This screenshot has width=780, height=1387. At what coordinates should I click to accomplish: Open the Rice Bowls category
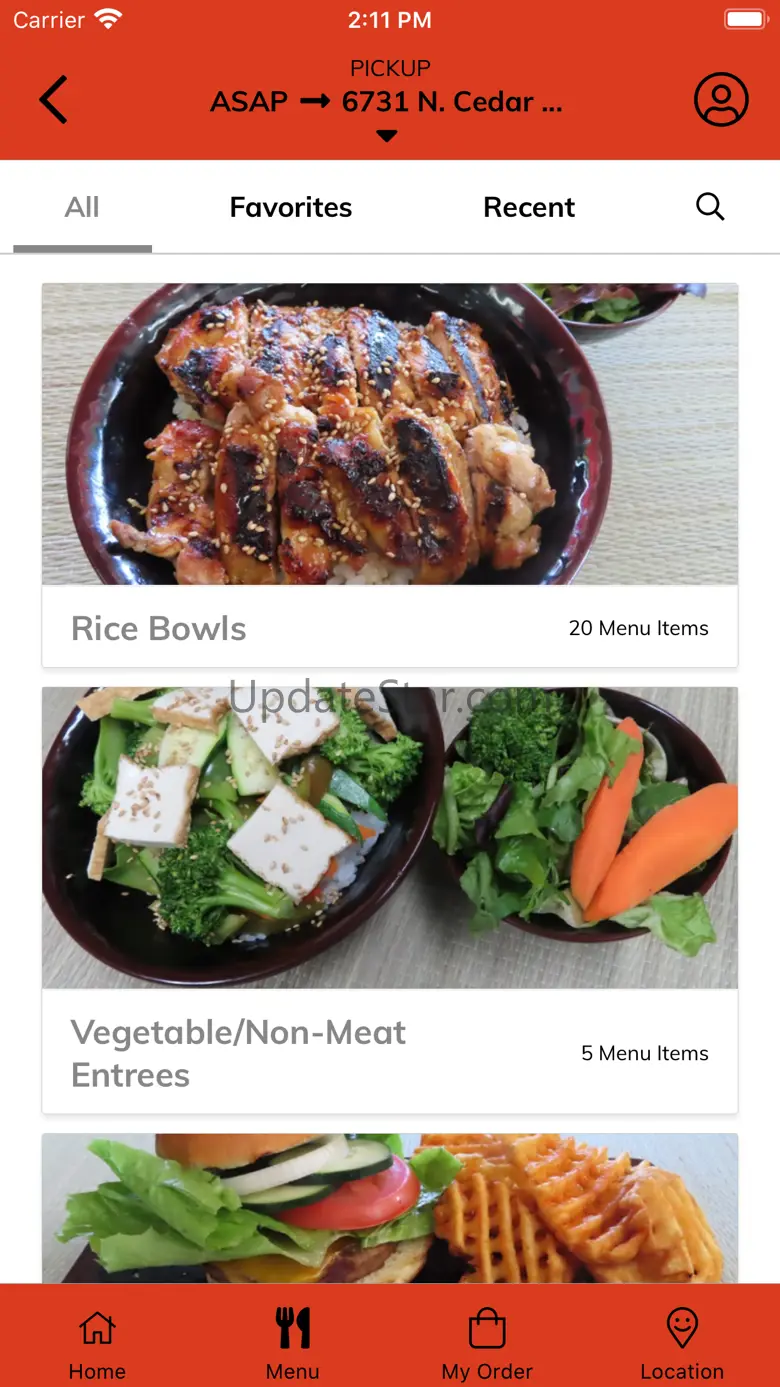pyautogui.click(x=390, y=475)
